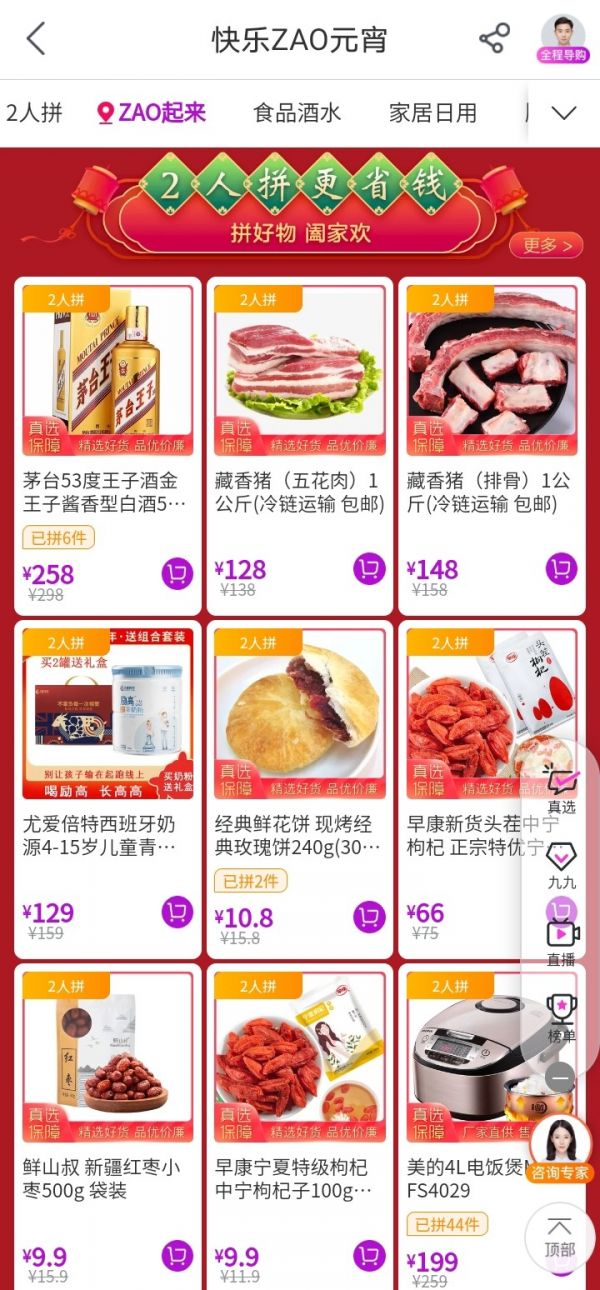This screenshot has width=600, height=1290.
Task: Open the 家居日用 tab
Action: [x=433, y=113]
